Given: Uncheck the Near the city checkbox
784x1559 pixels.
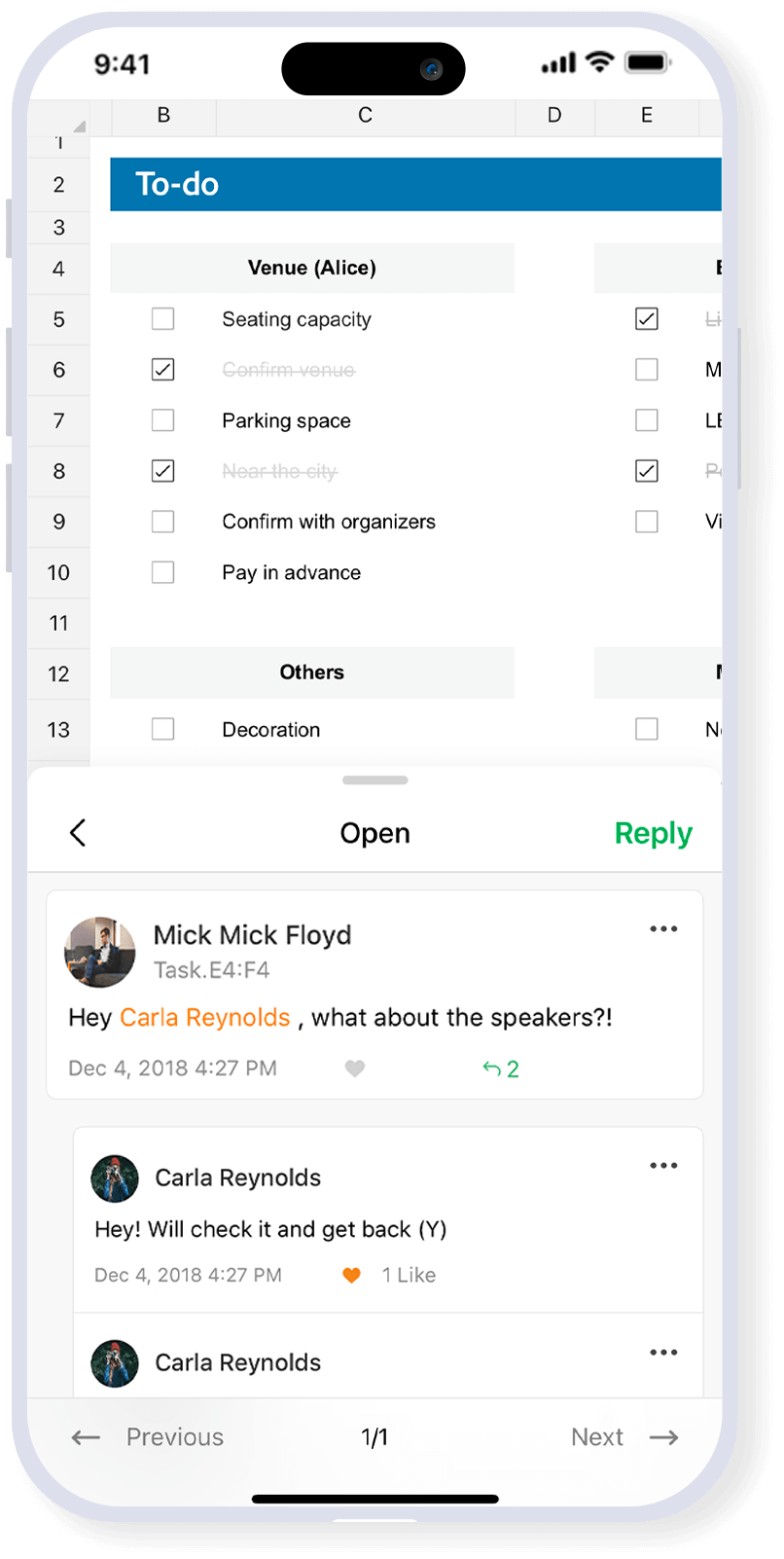Looking at the screenshot, I should click(x=163, y=471).
